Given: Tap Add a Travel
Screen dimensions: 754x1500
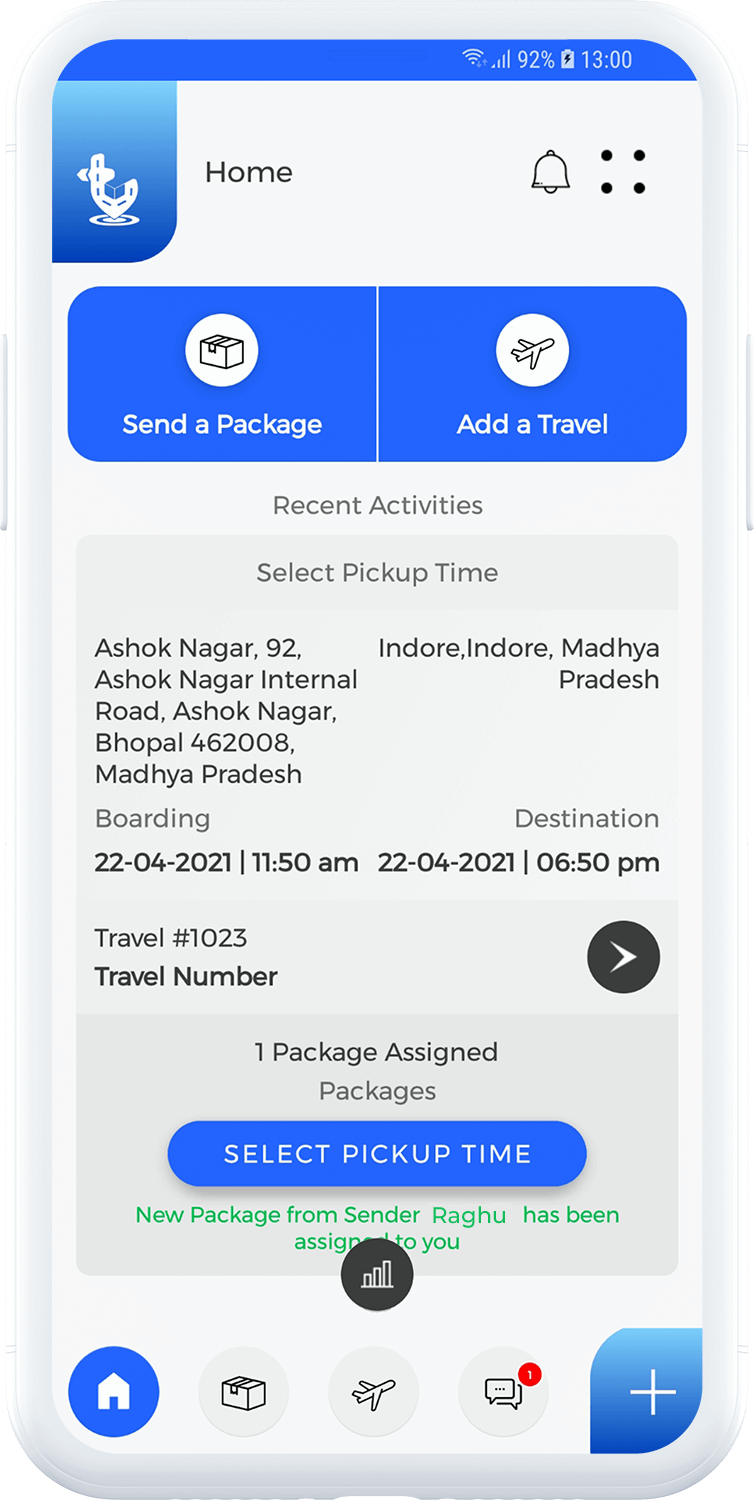Looking at the screenshot, I should [x=532, y=375].
